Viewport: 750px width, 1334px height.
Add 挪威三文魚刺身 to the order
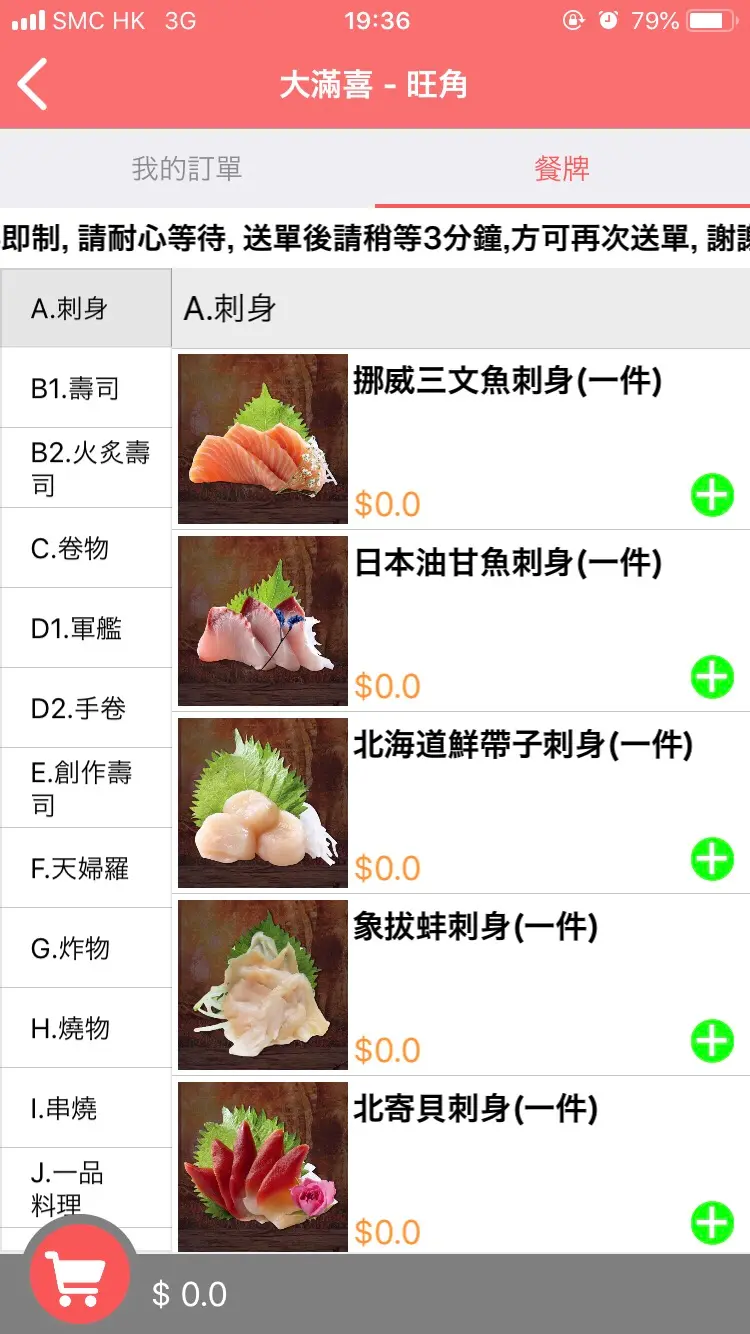click(712, 496)
